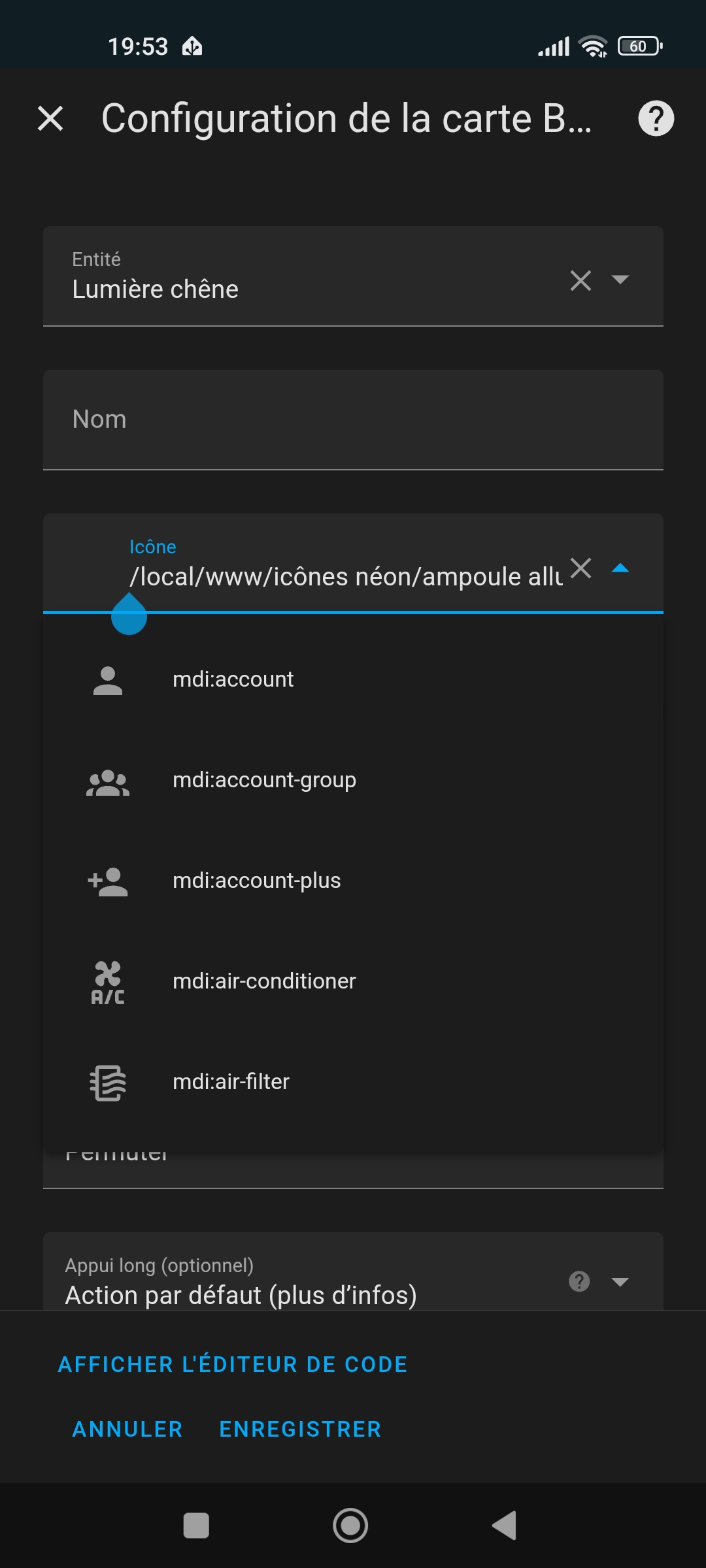This screenshot has width=706, height=1568.
Task: Save with ENREGISTRER button
Action: tap(300, 1429)
